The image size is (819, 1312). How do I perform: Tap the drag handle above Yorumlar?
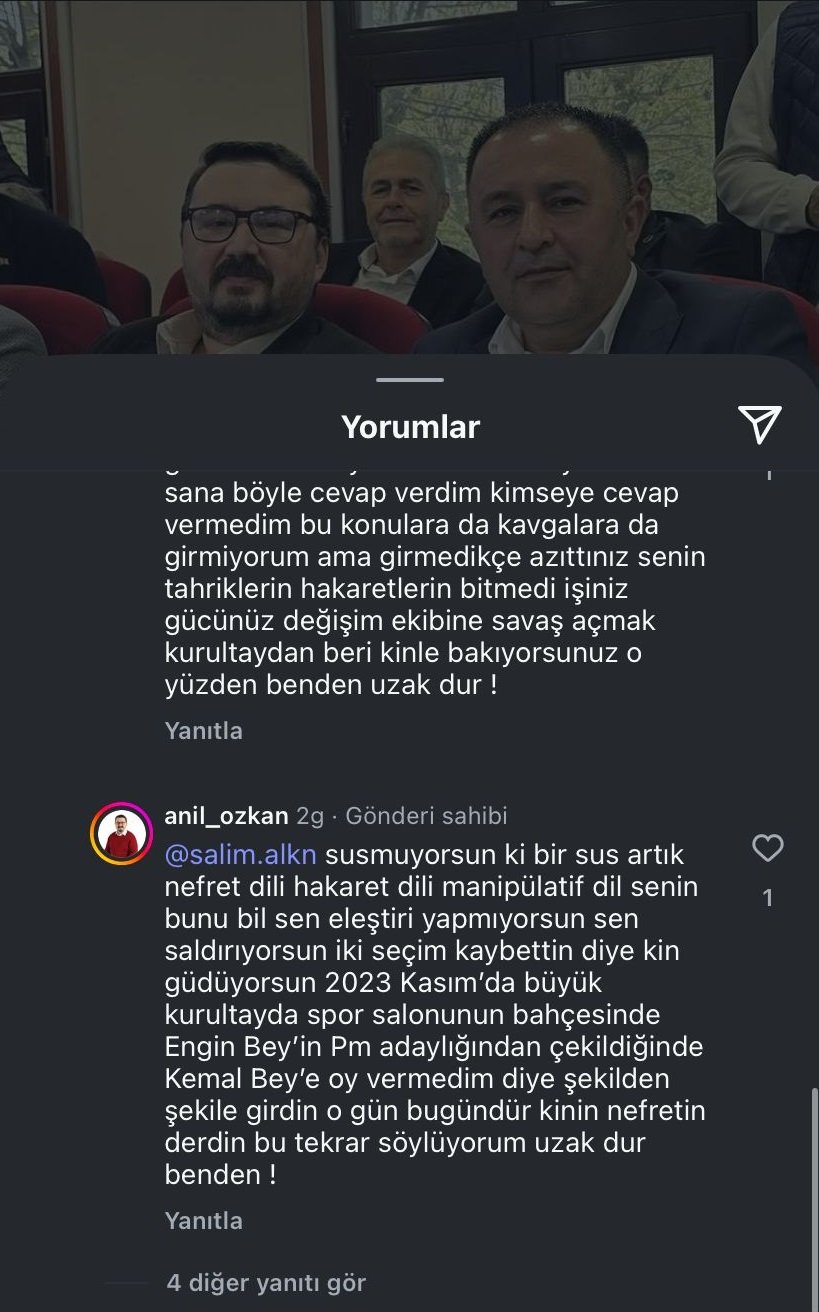(x=410, y=380)
